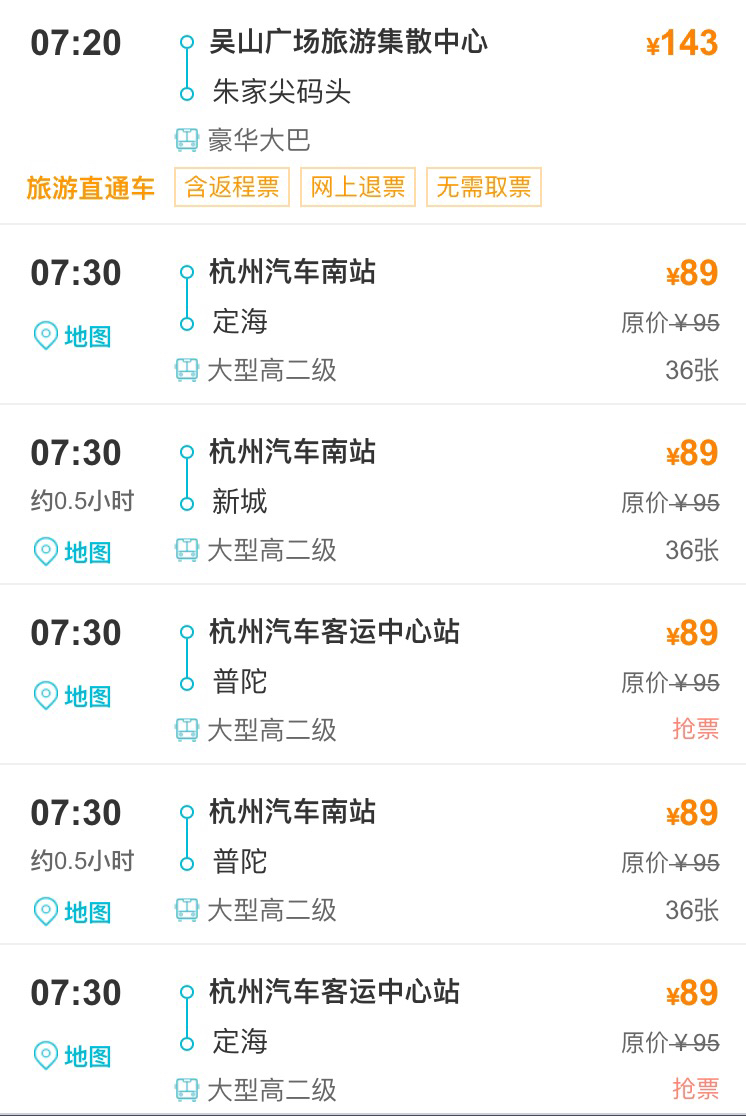
Task: Show 地图 for 杭州汽车南站 to 普陀
Action: [72, 912]
